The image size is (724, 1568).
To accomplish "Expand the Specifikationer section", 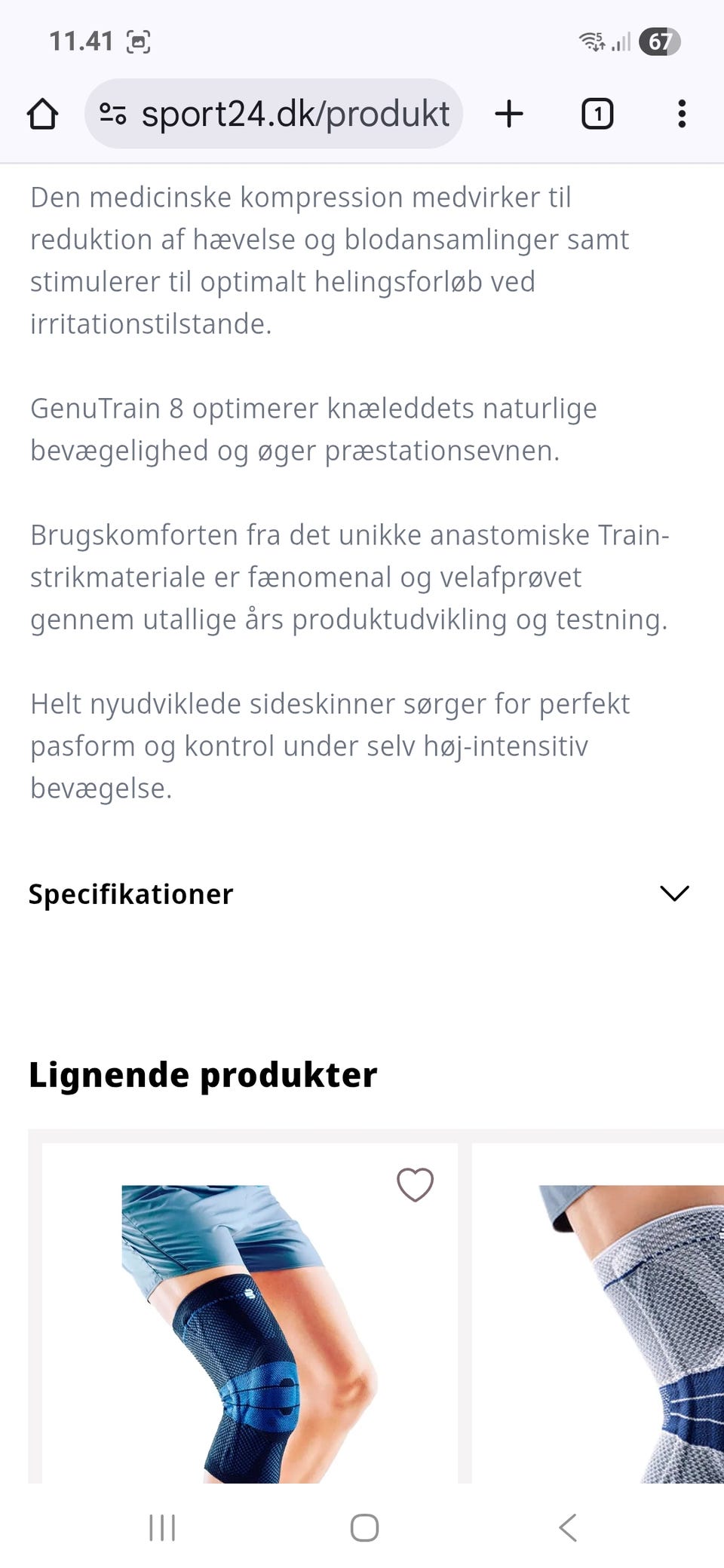I will click(129, 893).
